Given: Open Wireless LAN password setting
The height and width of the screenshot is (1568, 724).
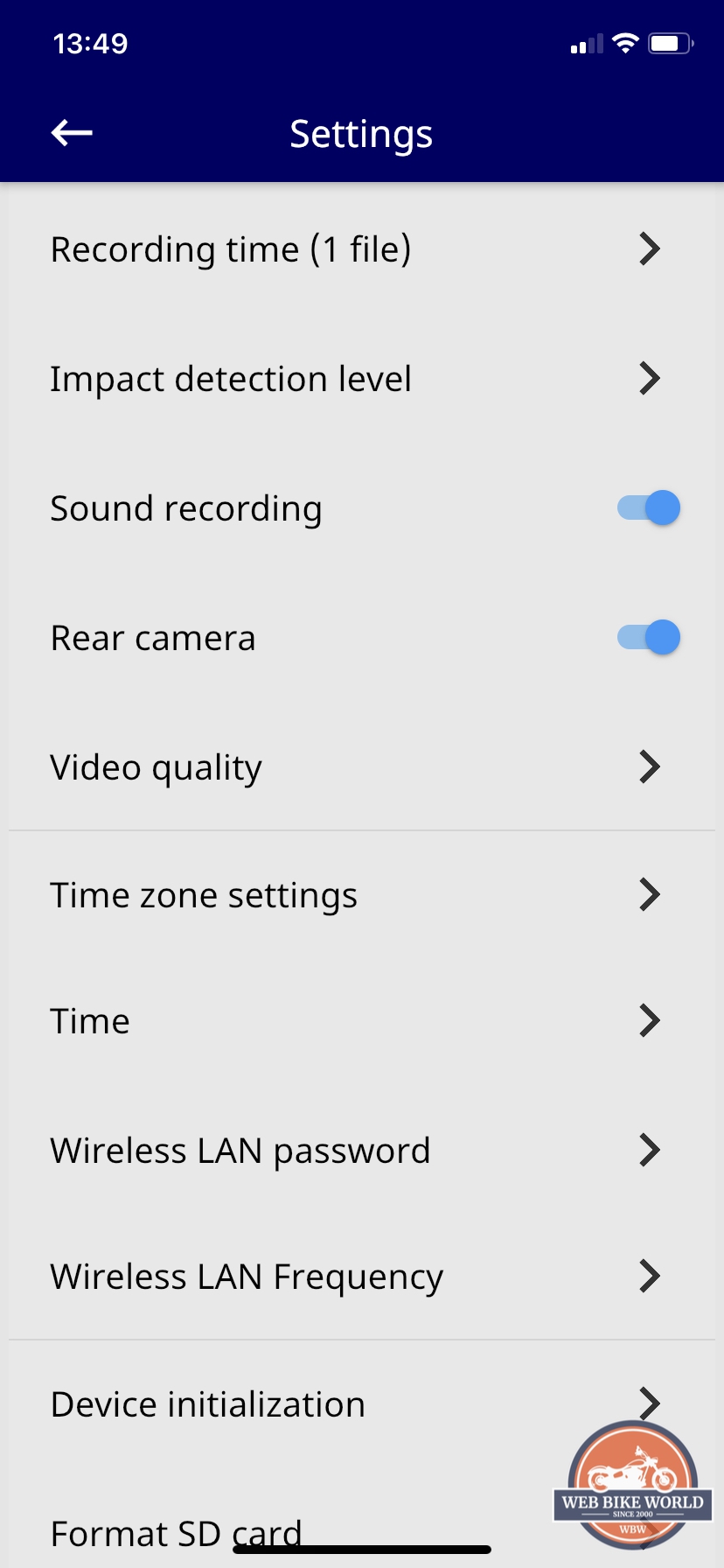Looking at the screenshot, I should tap(362, 1151).
